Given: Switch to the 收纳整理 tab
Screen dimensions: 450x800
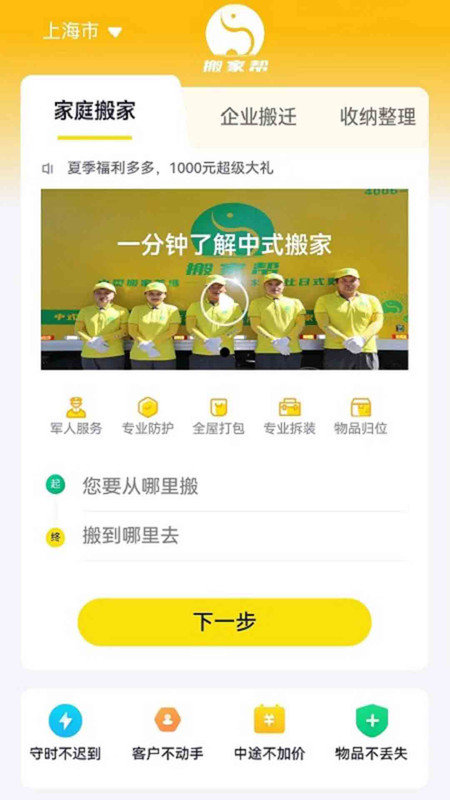Looking at the screenshot, I should tap(378, 117).
